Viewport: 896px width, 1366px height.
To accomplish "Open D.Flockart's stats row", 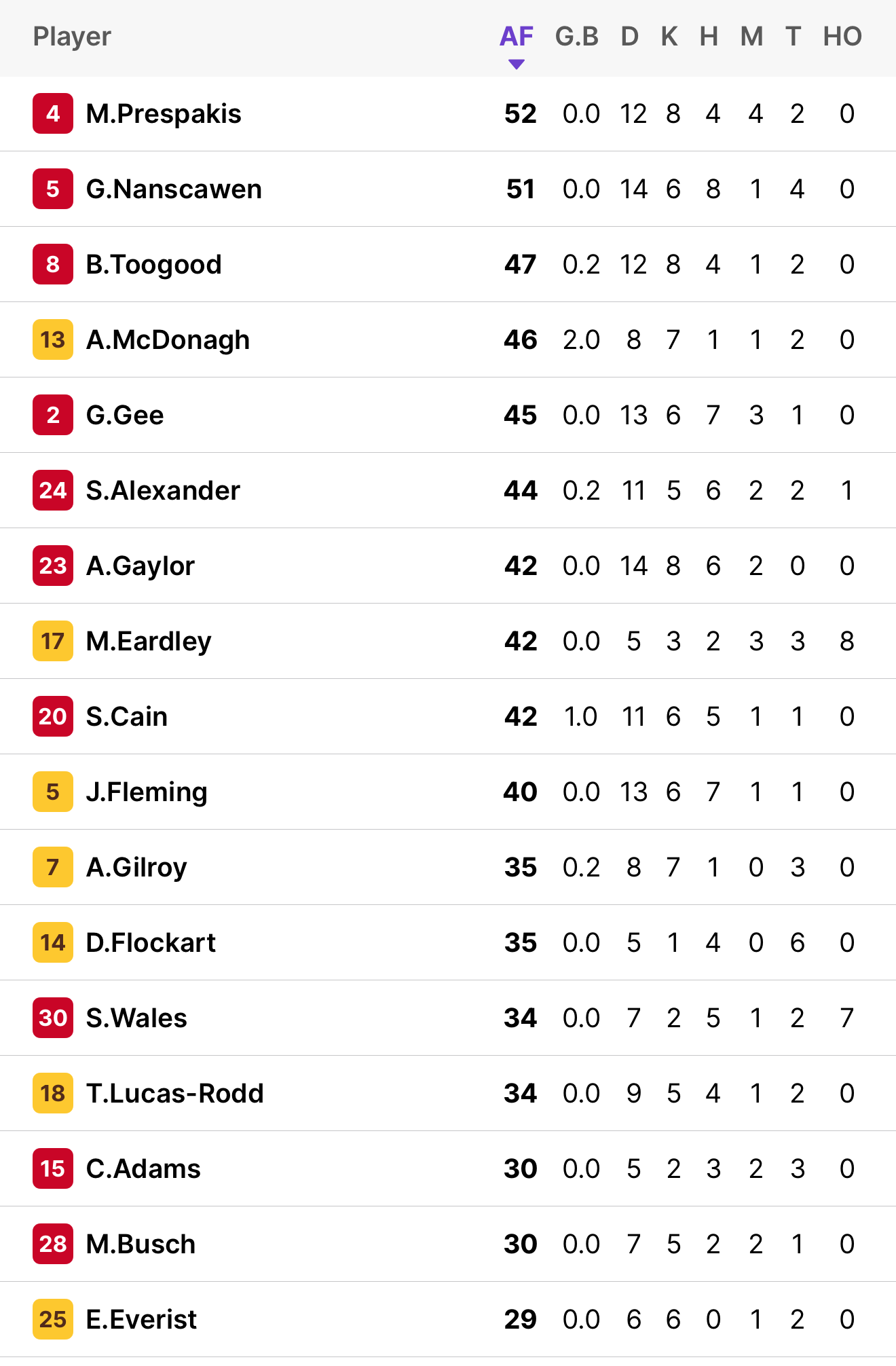I will [x=151, y=943].
